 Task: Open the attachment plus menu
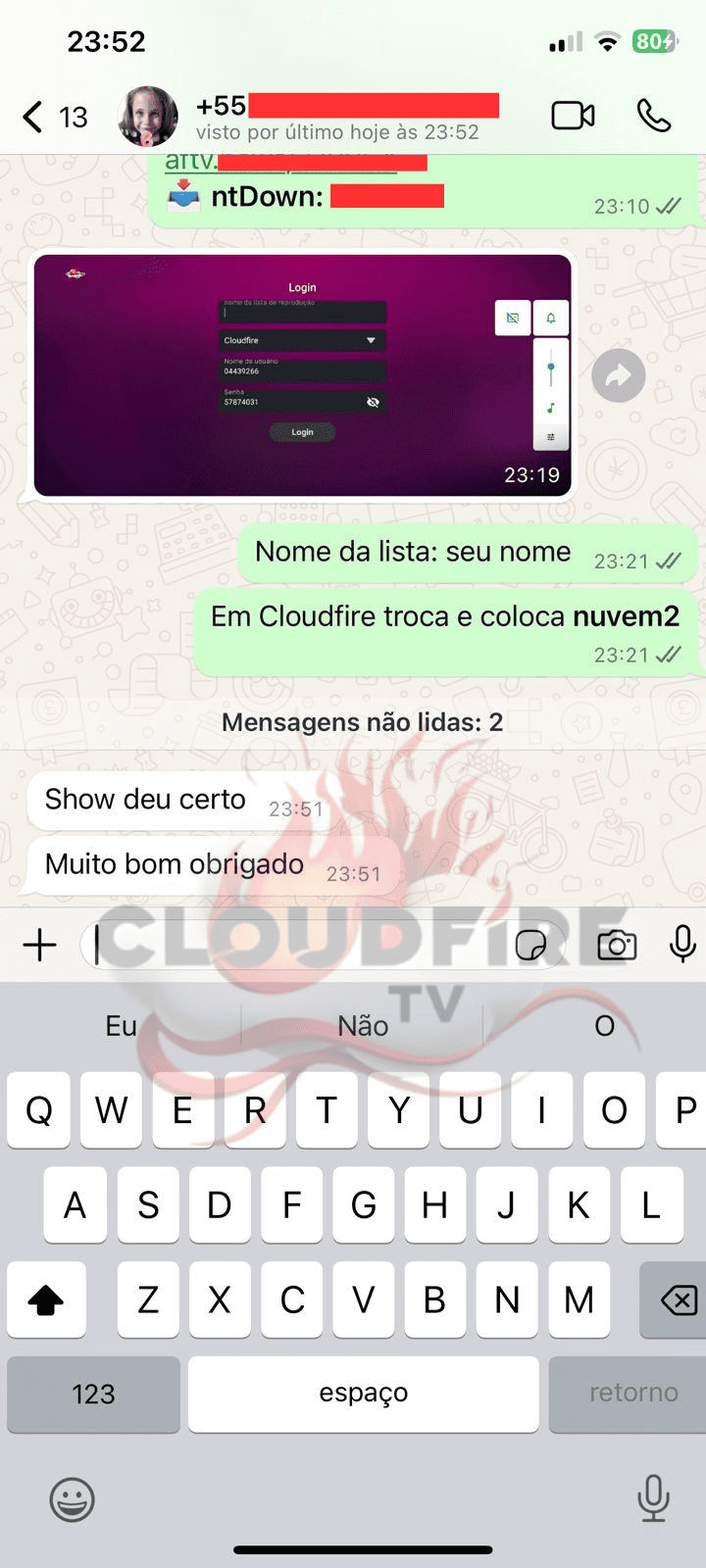click(39, 945)
